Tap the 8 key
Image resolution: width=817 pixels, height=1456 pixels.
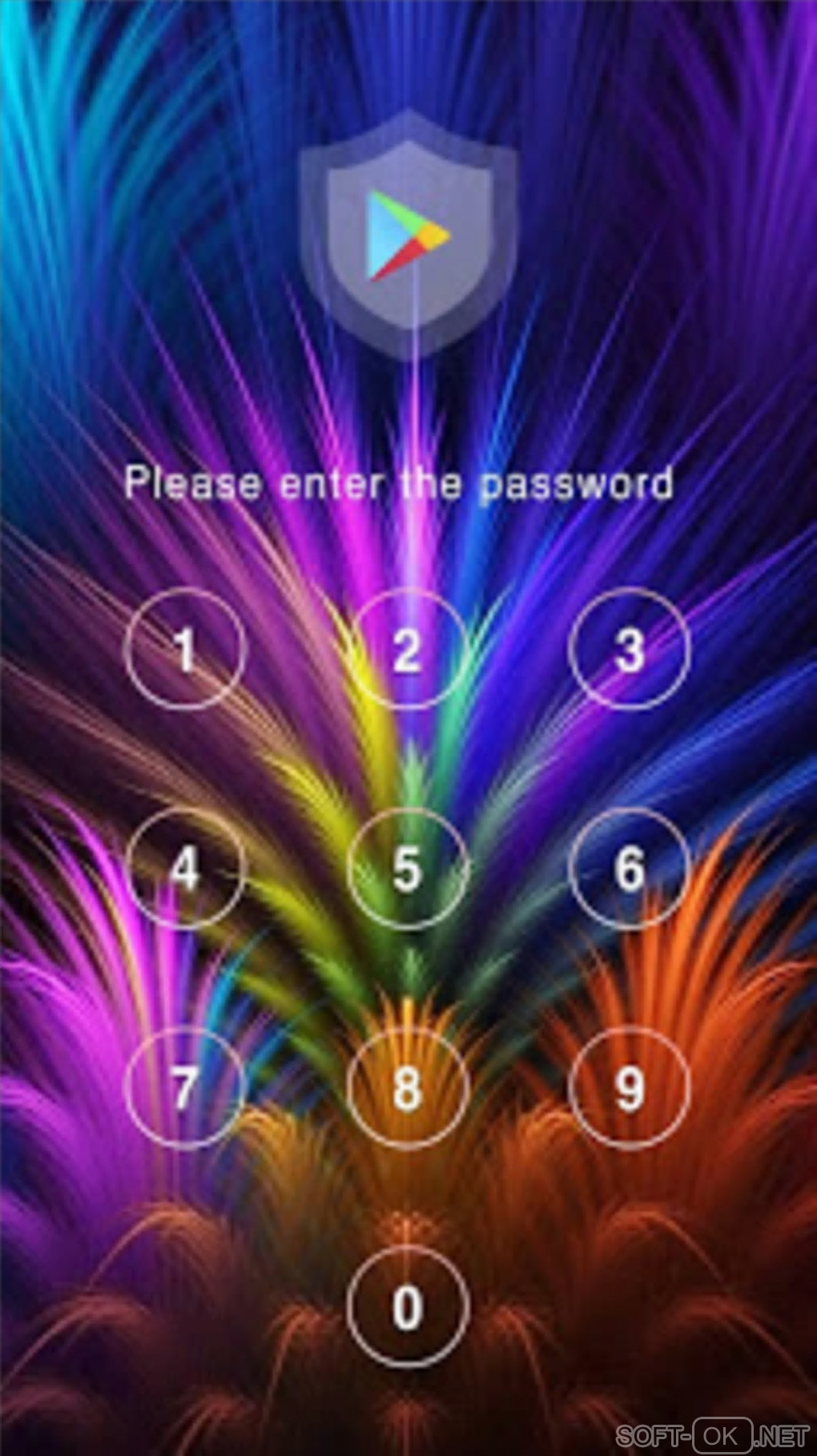pos(408,1088)
